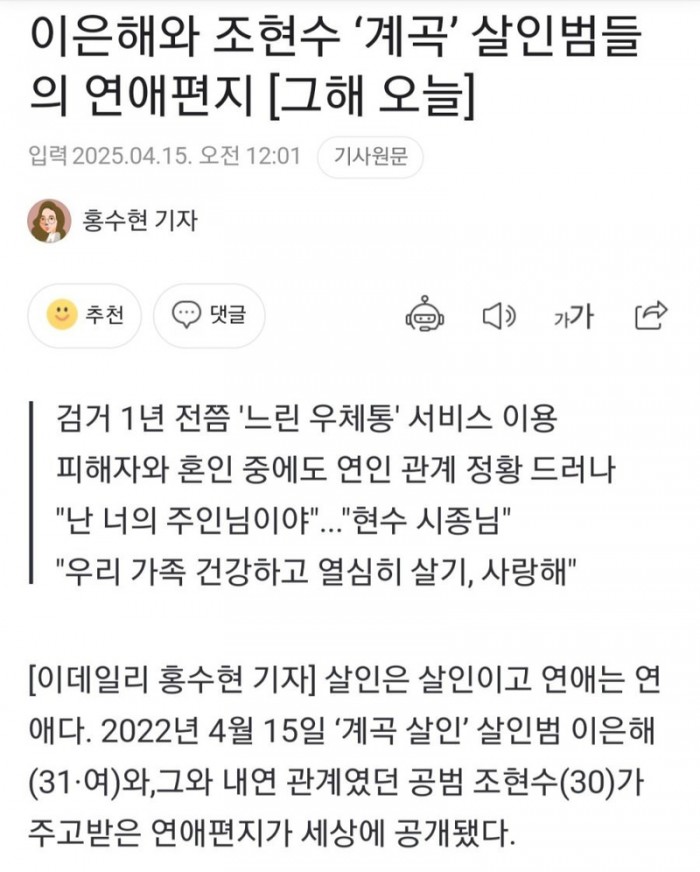Open the 댓글 comments section
The height and width of the screenshot is (872, 700).
(x=209, y=316)
